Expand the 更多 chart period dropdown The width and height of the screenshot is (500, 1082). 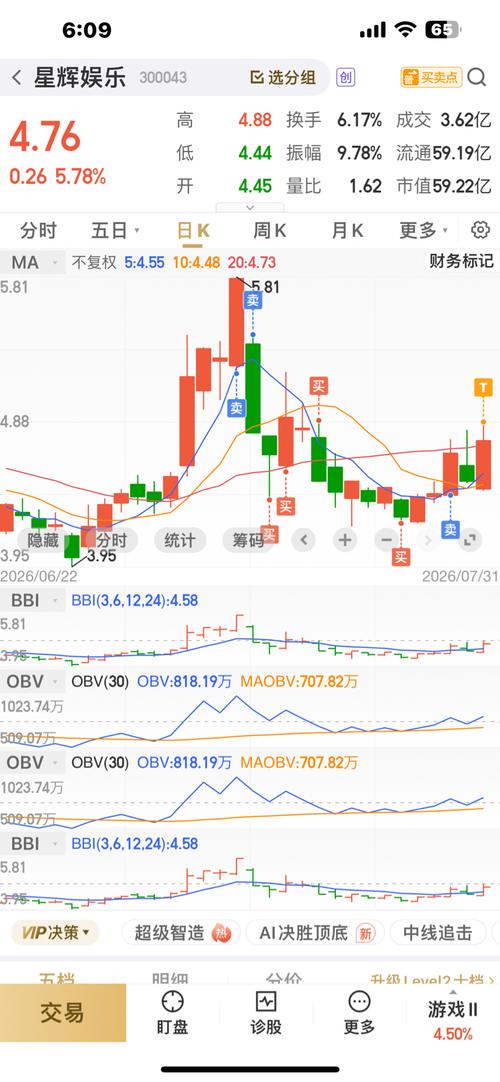click(423, 230)
